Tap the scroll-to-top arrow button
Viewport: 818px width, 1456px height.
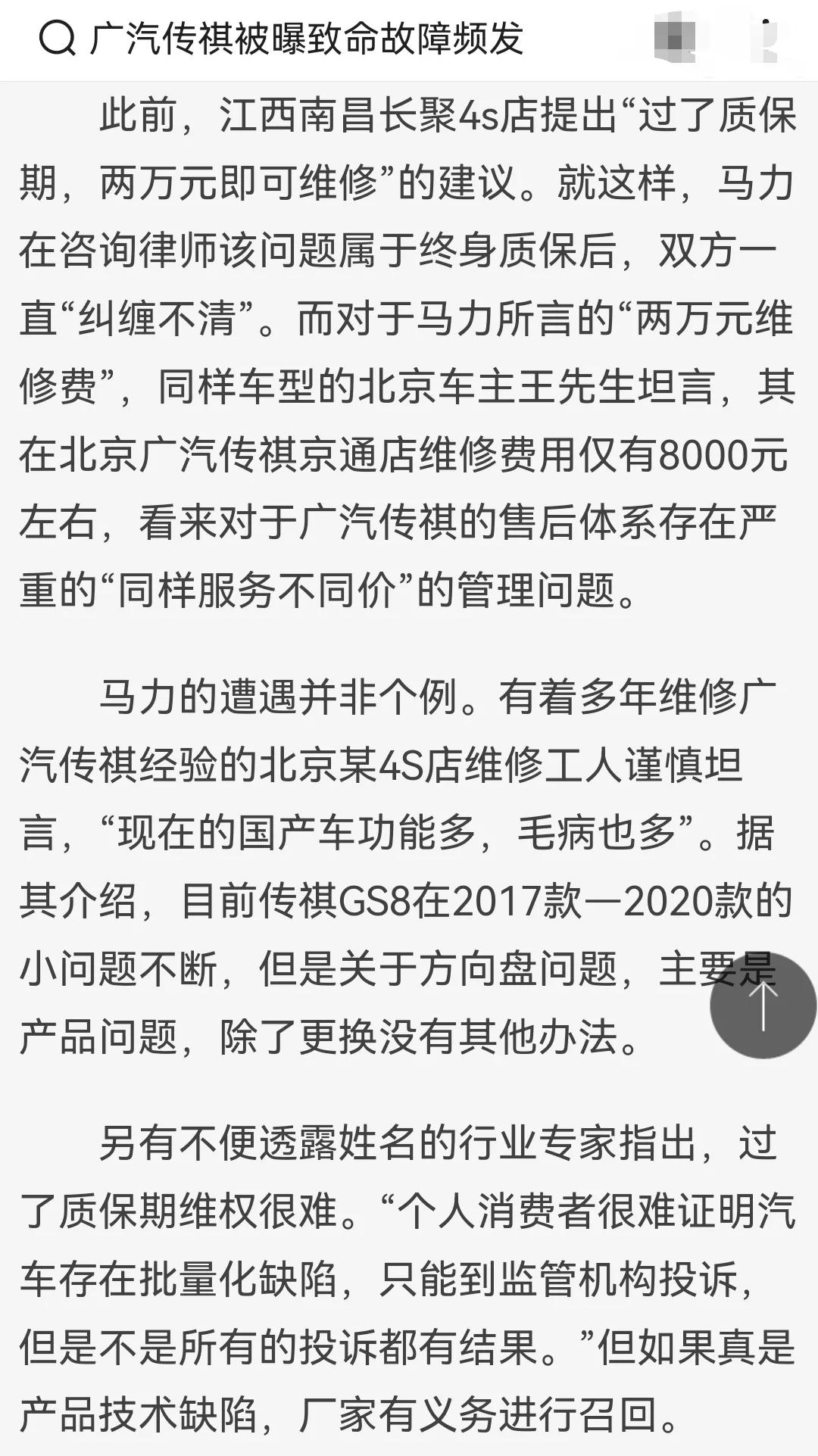tap(763, 1005)
